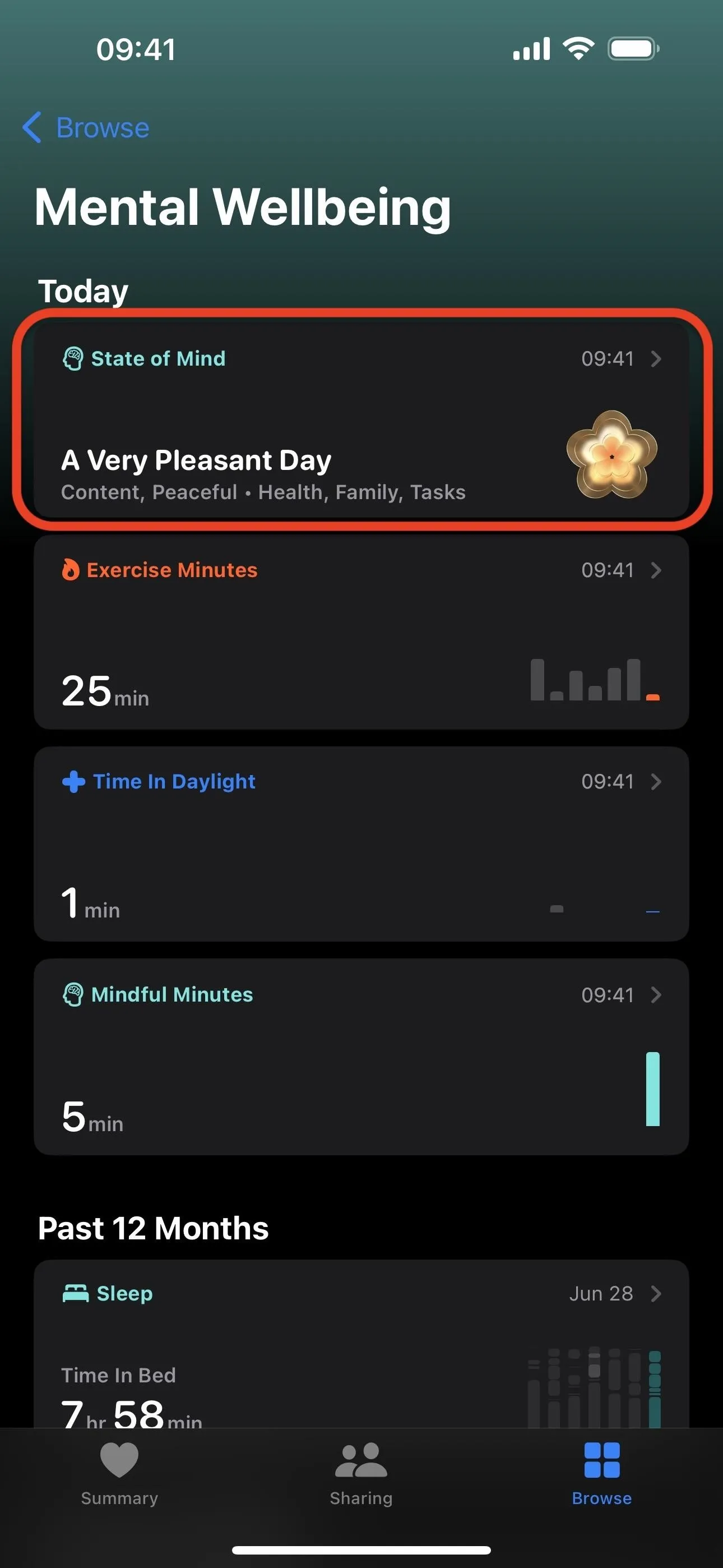Open the State of Mind card
Screen dimensions: 723x1568
coord(361,419)
